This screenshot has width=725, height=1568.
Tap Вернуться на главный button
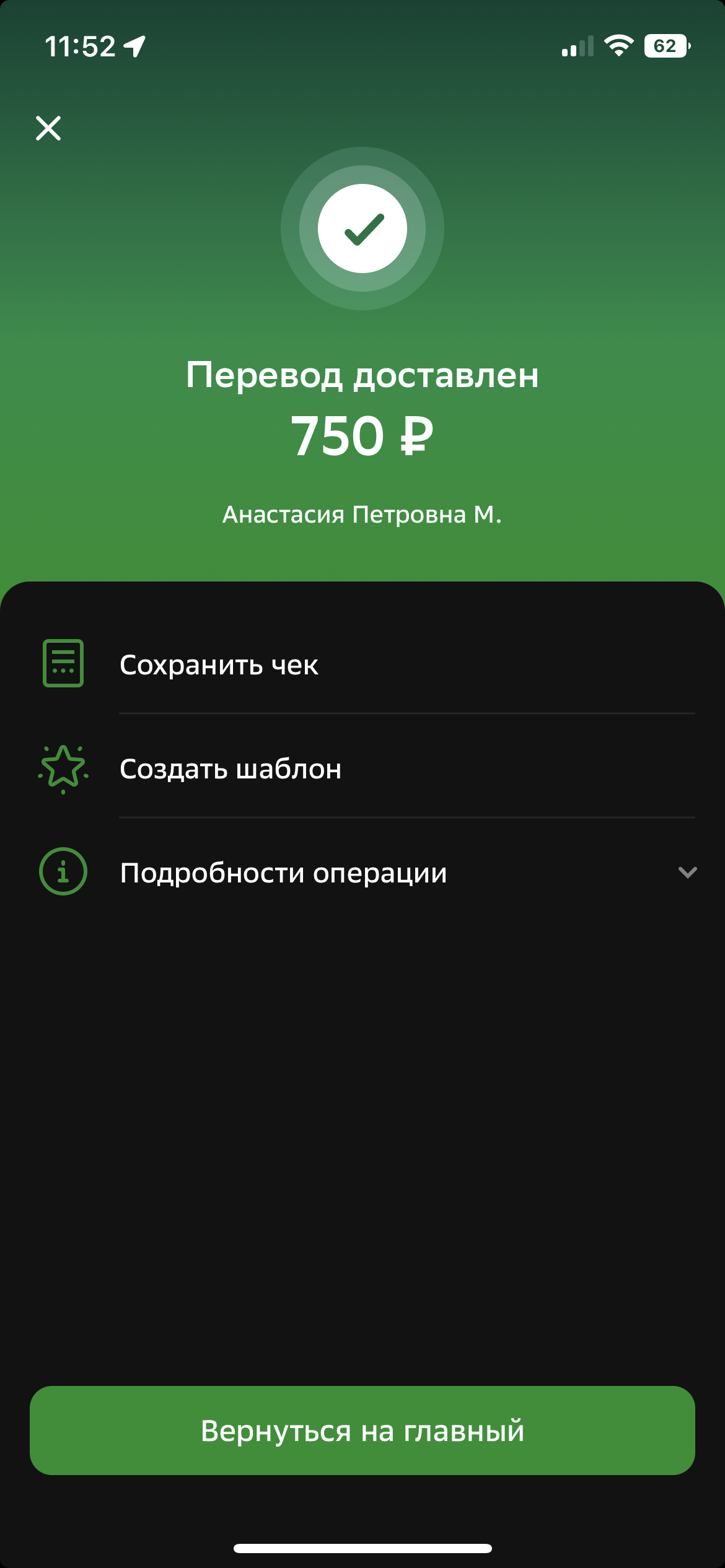click(362, 1431)
